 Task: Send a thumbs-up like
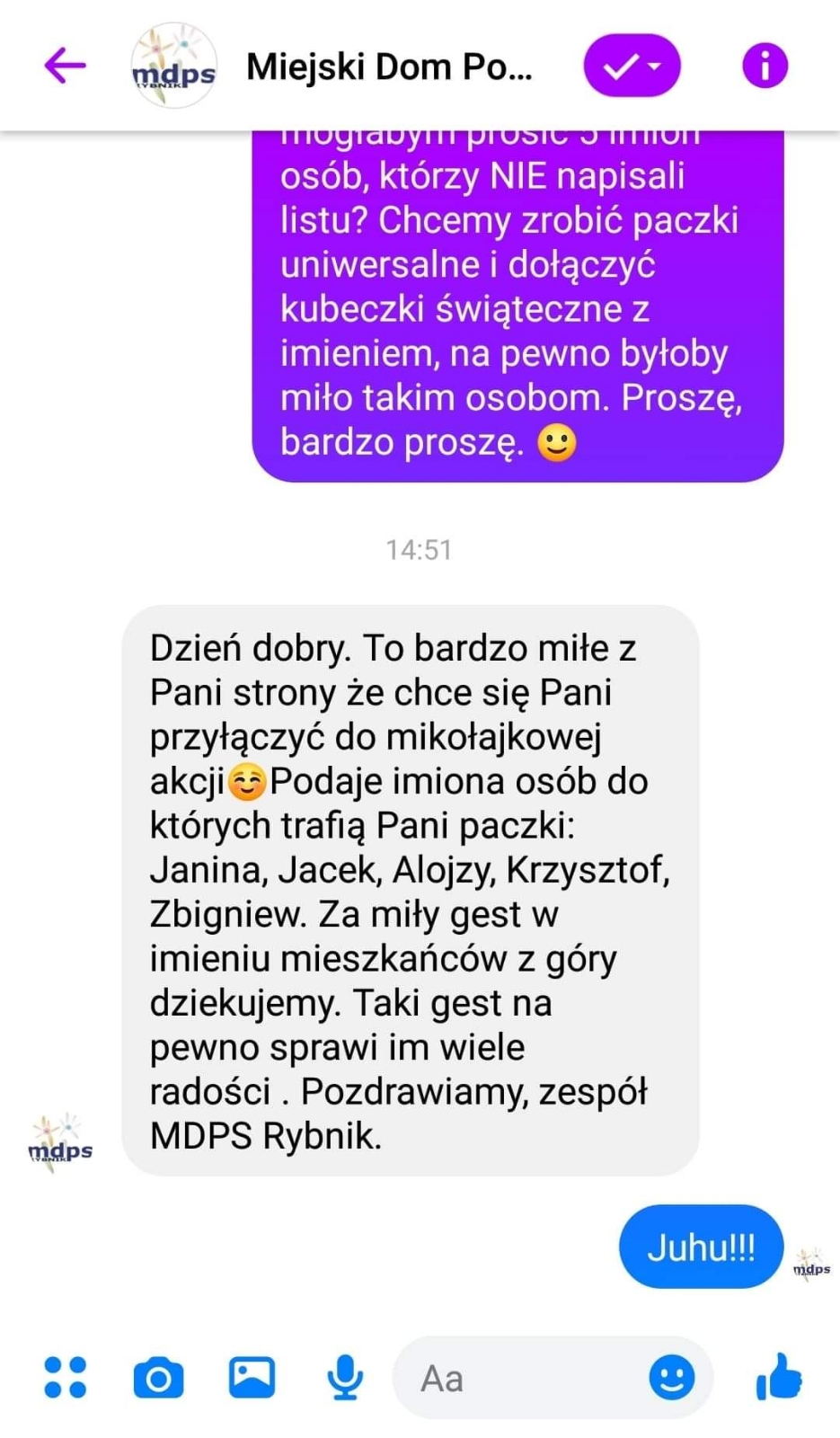[778, 1375]
